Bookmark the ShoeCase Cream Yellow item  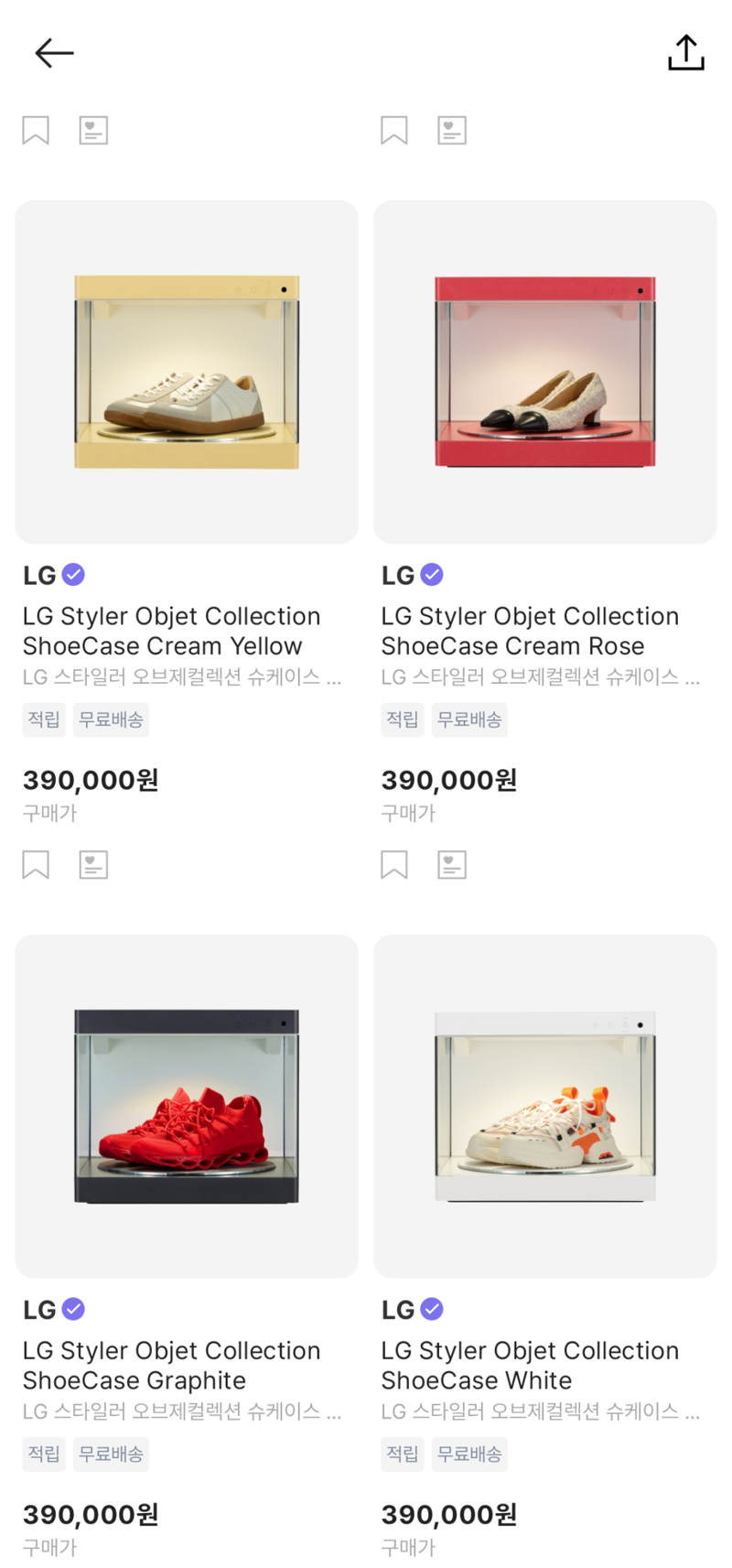click(36, 864)
